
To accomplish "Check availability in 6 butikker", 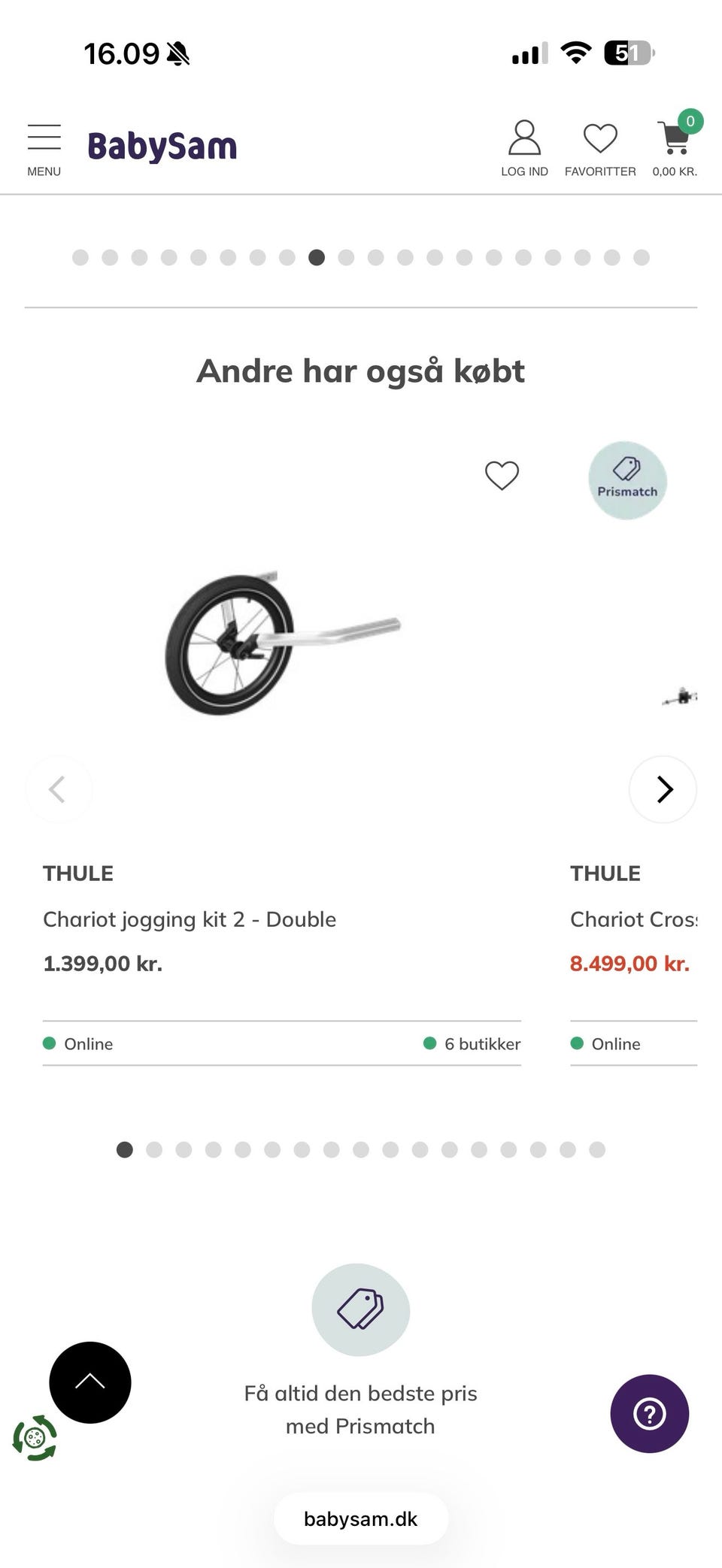I will click(472, 1043).
